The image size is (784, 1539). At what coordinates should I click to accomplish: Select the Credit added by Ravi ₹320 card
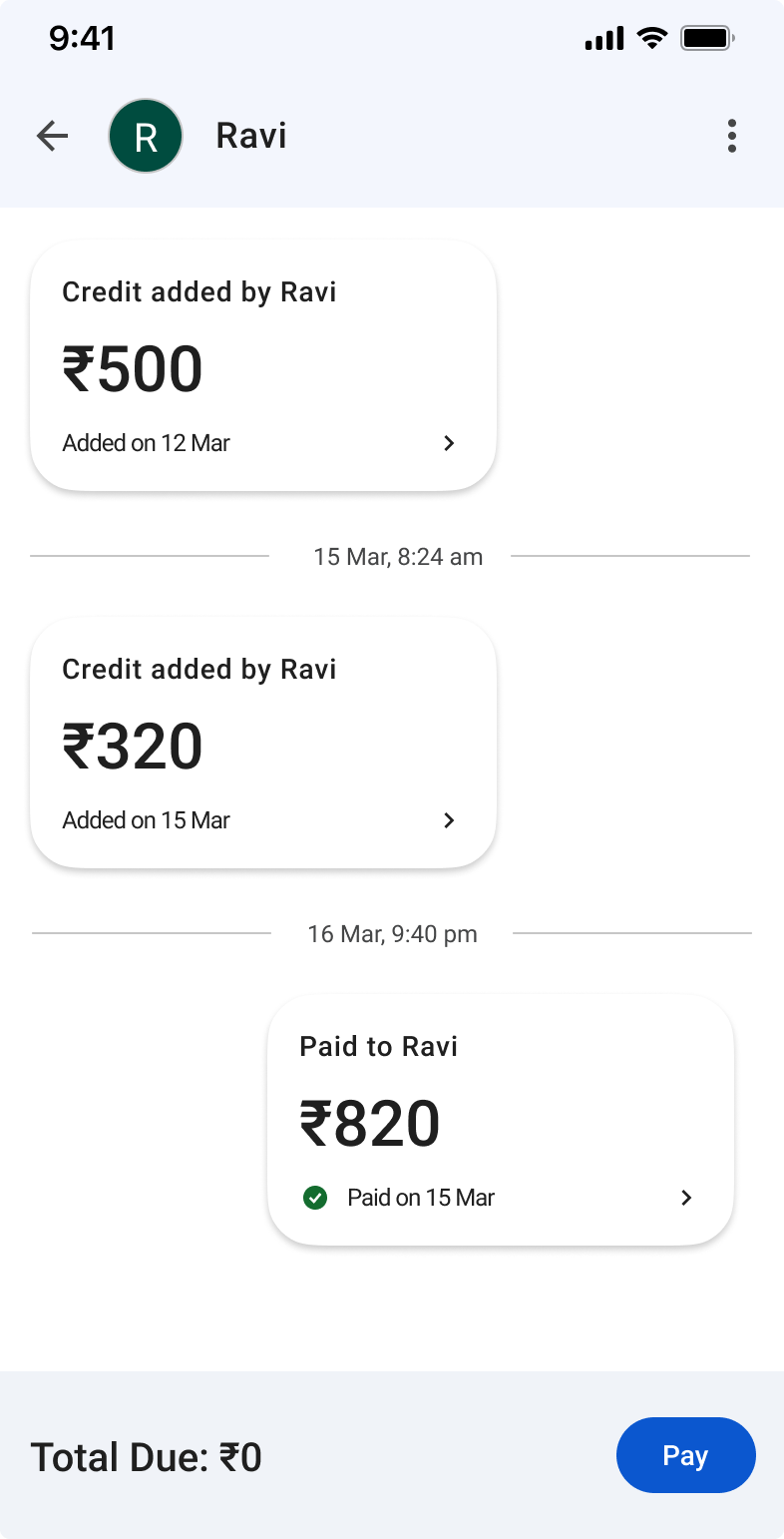click(x=262, y=744)
